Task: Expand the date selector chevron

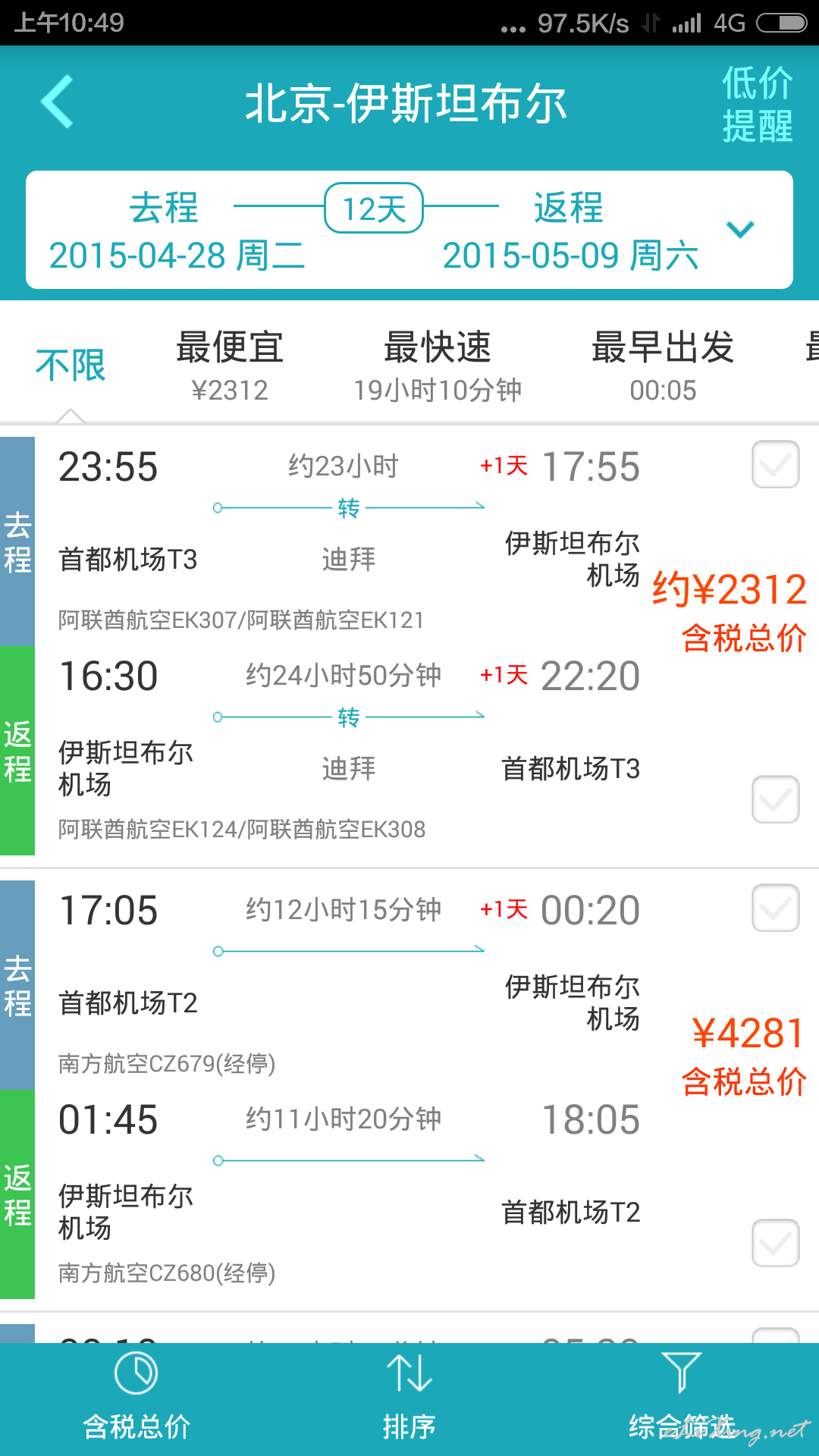Action: 739,229
